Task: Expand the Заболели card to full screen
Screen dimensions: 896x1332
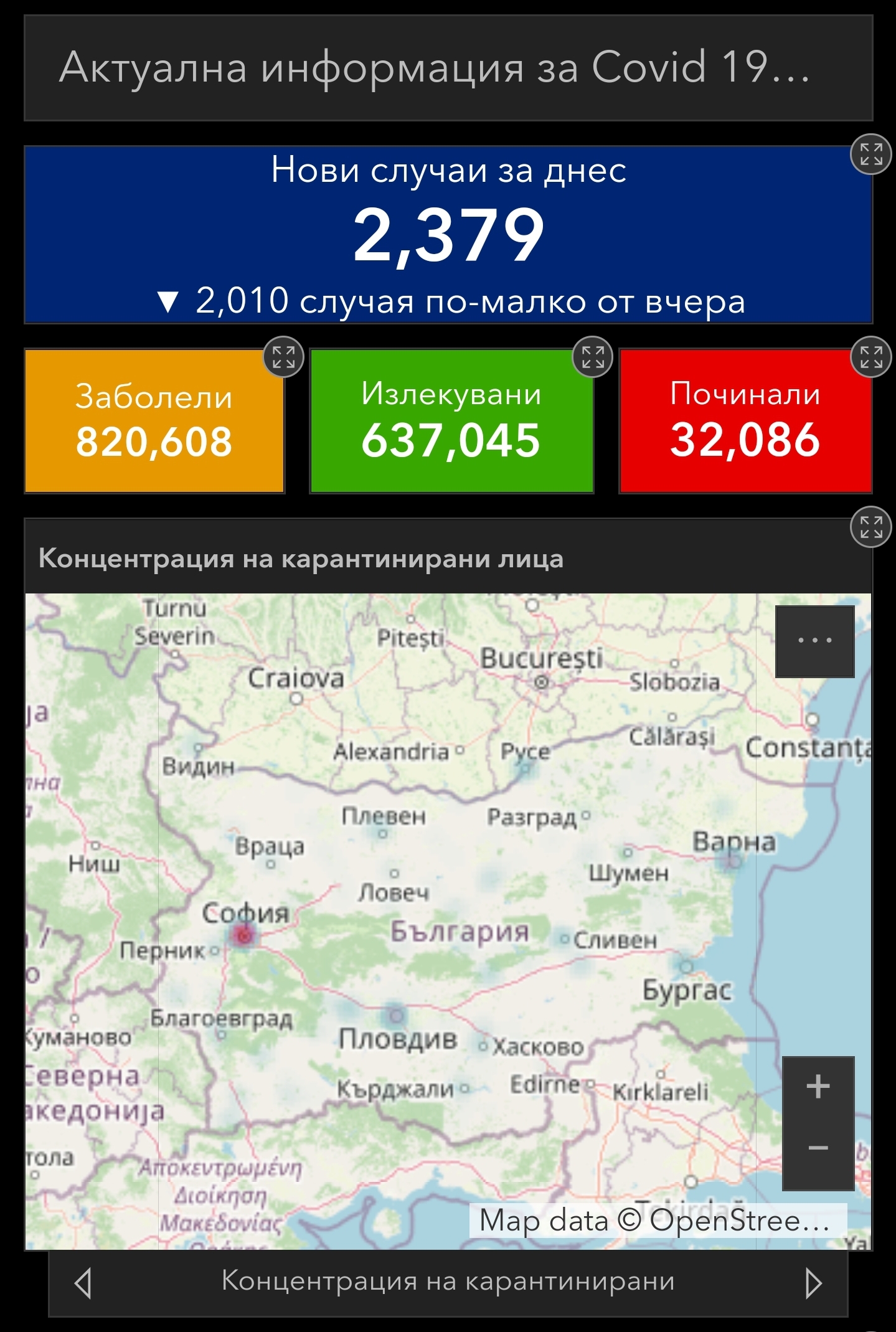Action: tap(283, 357)
